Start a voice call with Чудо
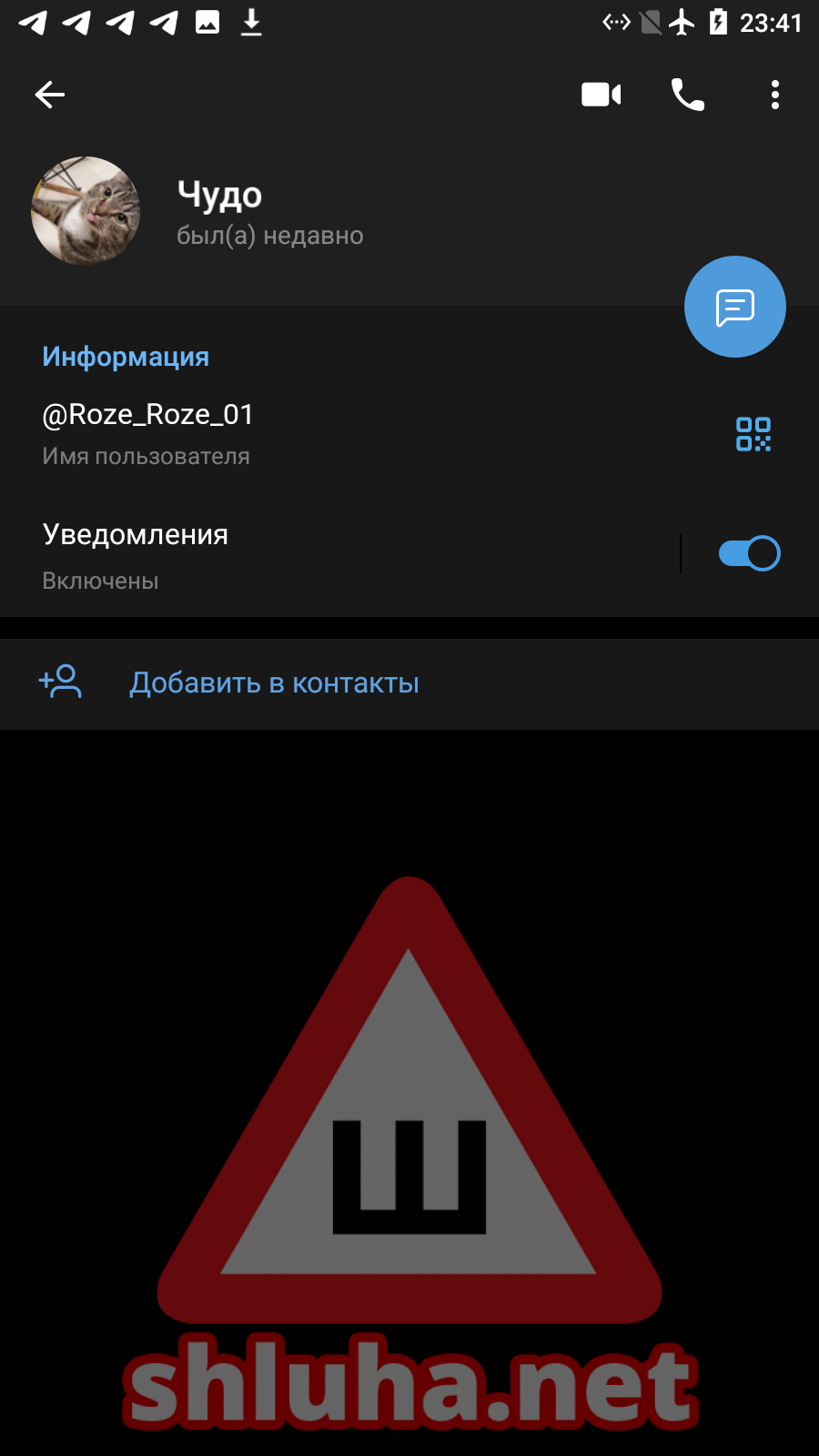819x1456 pixels. 687,95
